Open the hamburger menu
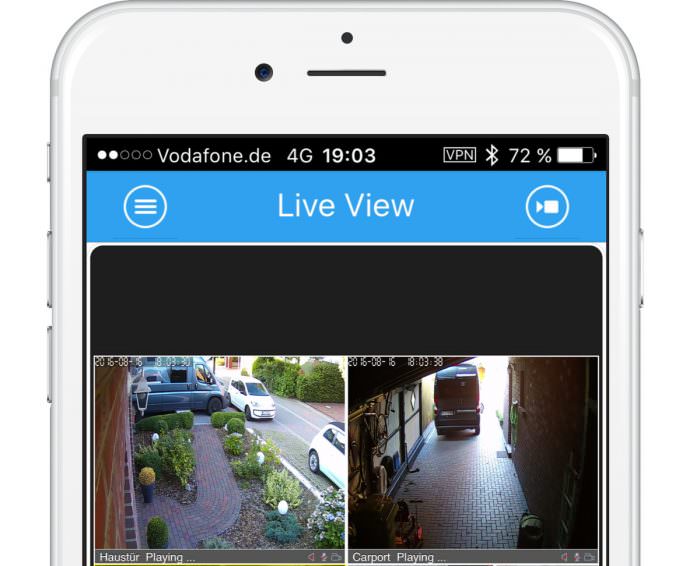700x566 pixels. click(x=145, y=207)
